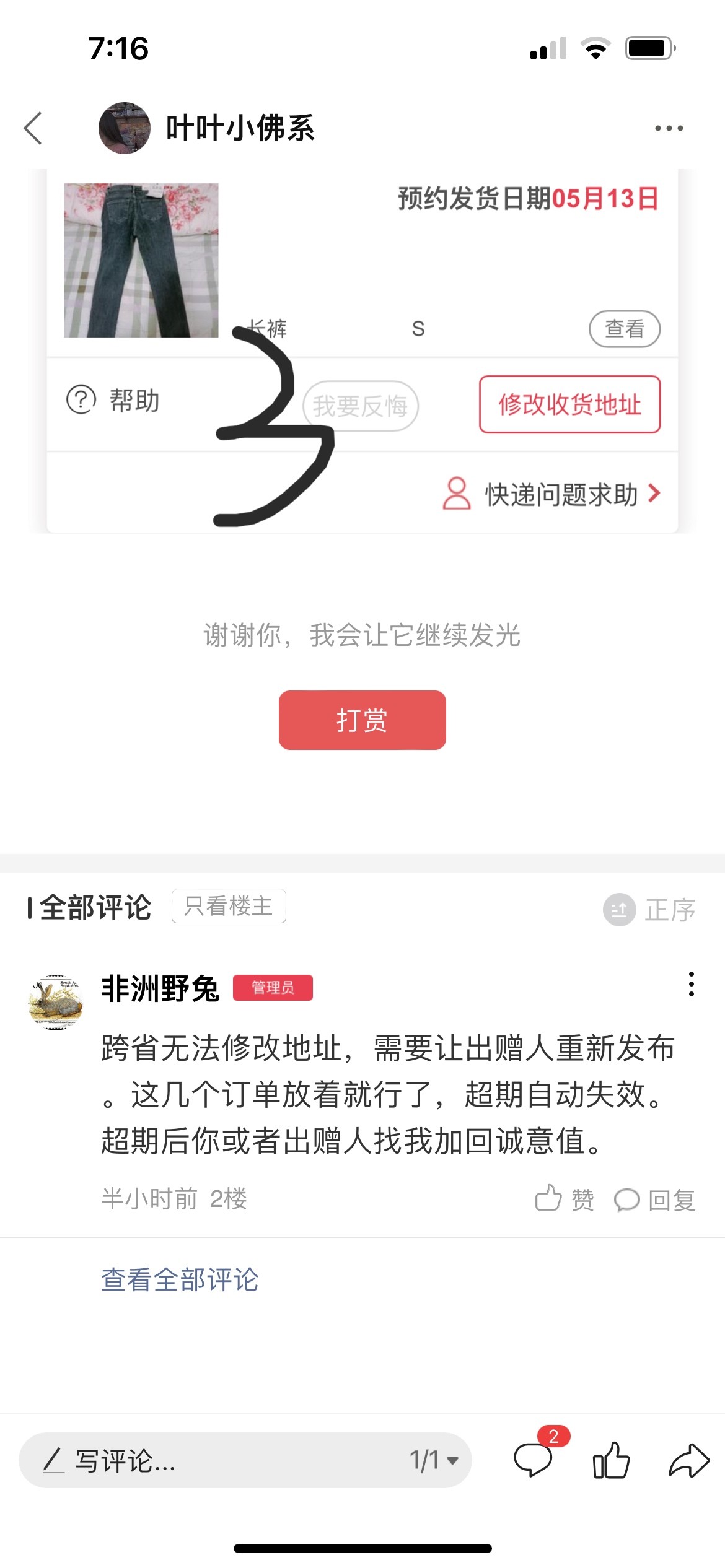Open 叶叶小佛系's profile avatar

124,128
